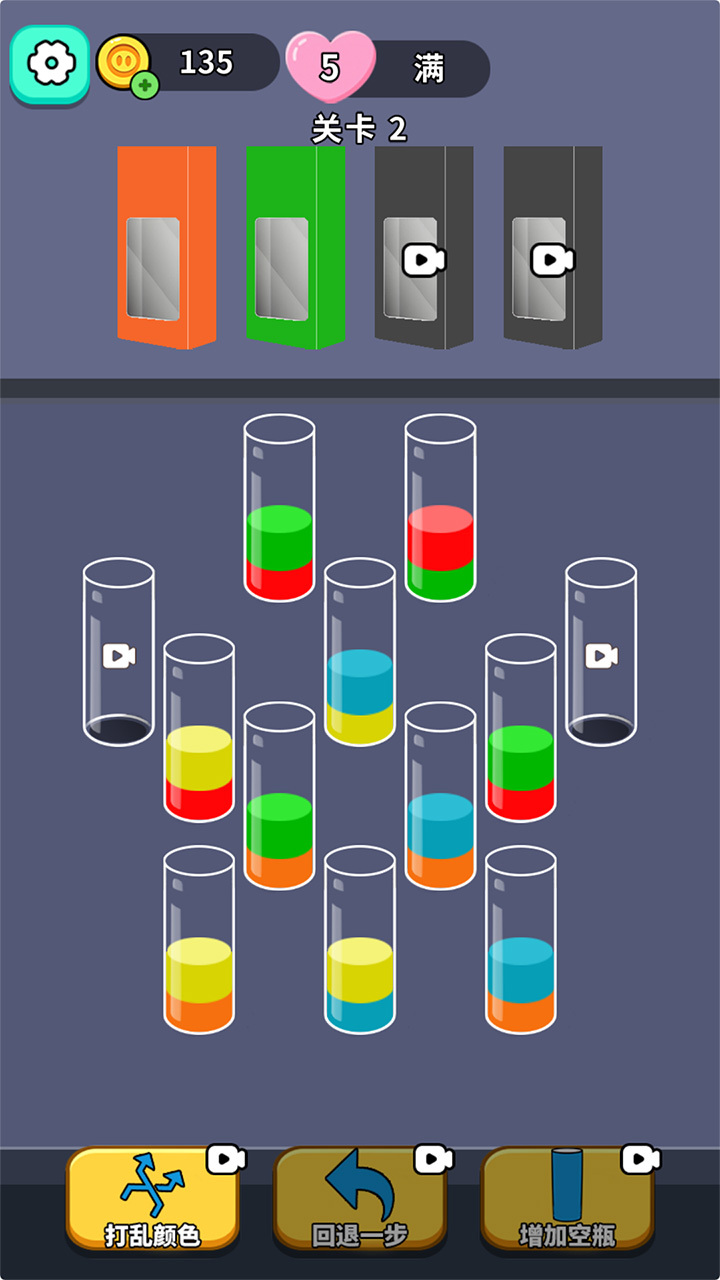This screenshot has height=1280, width=720.
Task: Choose the tube with green over orange
Action: click(279, 796)
